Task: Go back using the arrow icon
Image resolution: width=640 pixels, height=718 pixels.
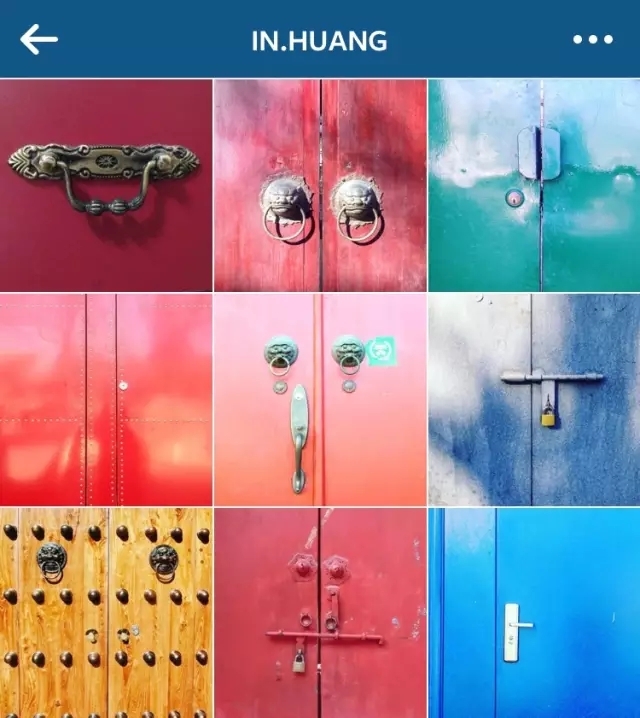Action: click(x=38, y=40)
